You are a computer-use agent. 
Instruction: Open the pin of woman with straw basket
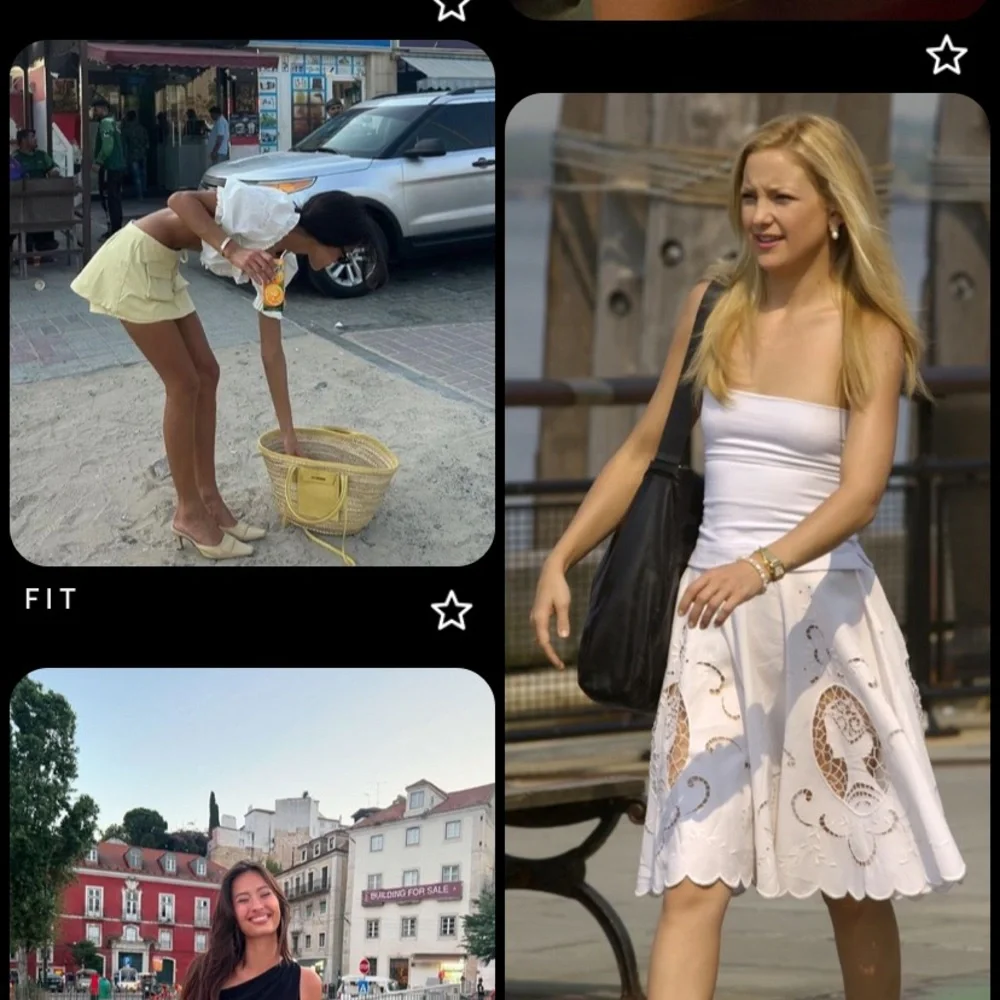coord(252,303)
